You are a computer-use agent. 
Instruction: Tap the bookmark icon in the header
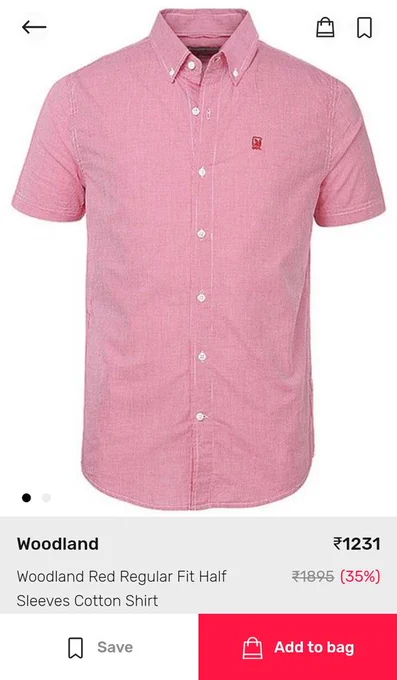pyautogui.click(x=364, y=27)
